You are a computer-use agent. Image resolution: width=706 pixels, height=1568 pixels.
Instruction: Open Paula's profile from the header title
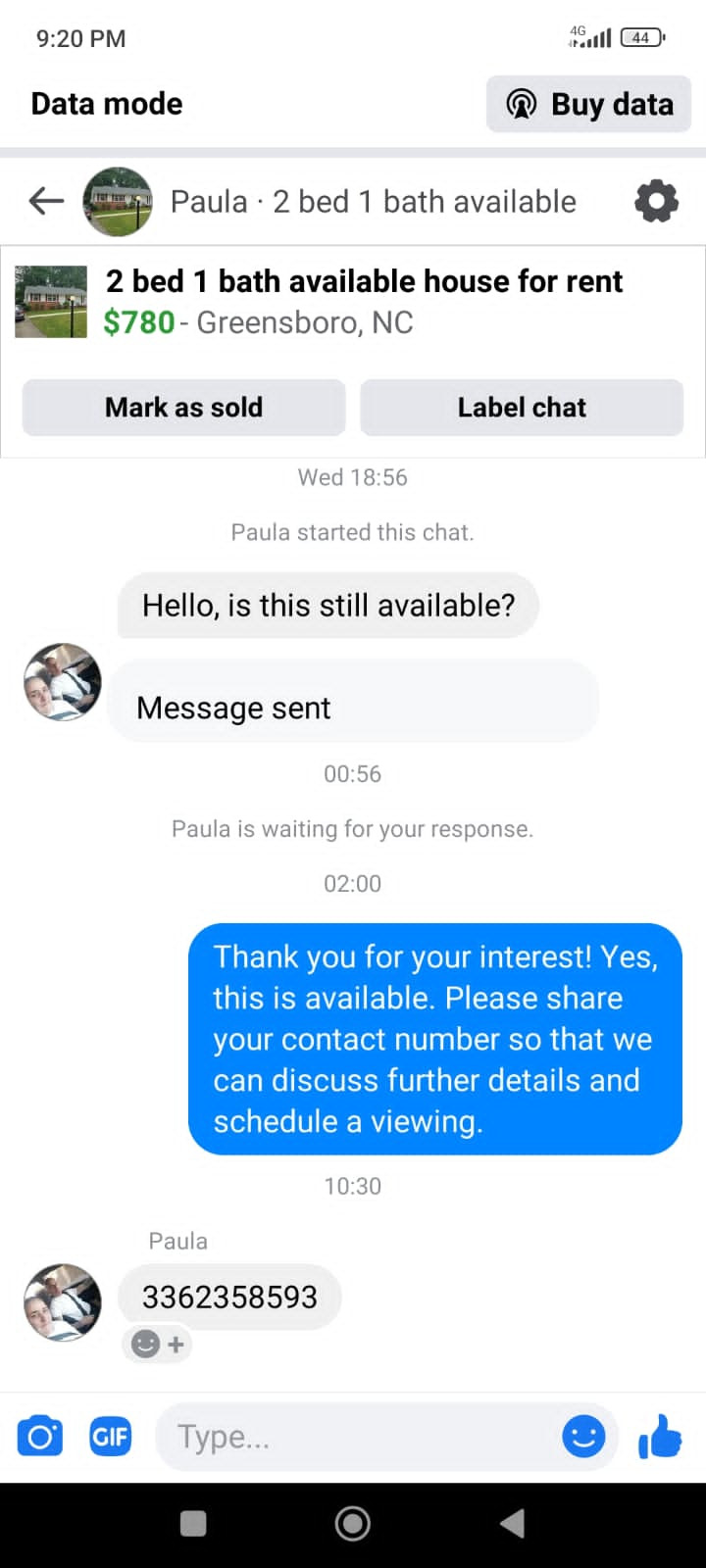click(373, 201)
